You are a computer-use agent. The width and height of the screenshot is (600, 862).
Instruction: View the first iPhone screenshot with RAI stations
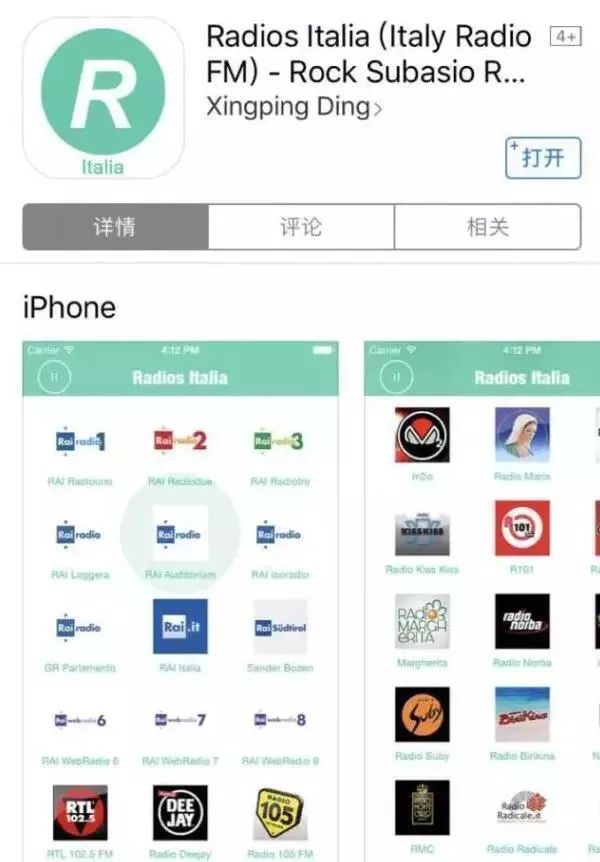tap(180, 600)
